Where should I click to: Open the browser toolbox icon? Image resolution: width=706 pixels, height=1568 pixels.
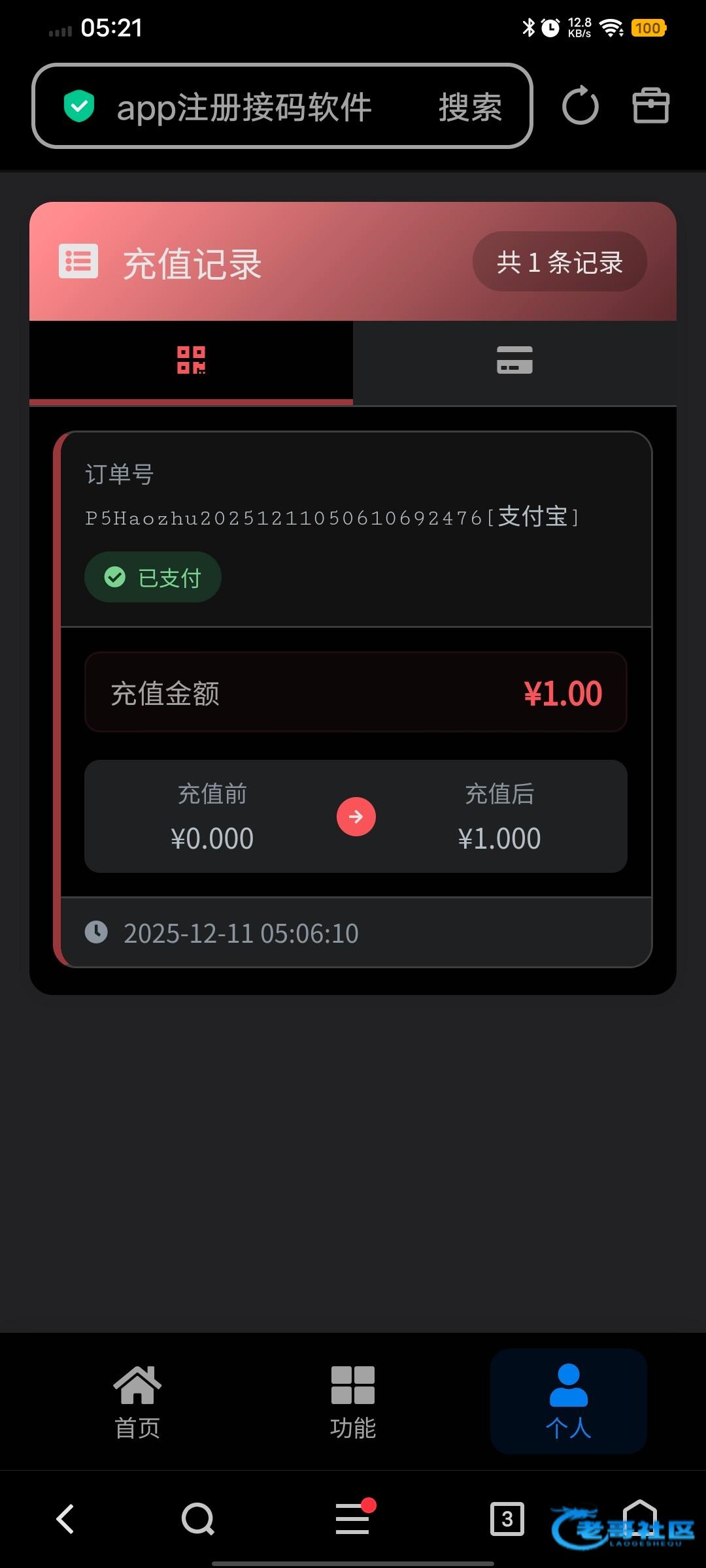(651, 106)
